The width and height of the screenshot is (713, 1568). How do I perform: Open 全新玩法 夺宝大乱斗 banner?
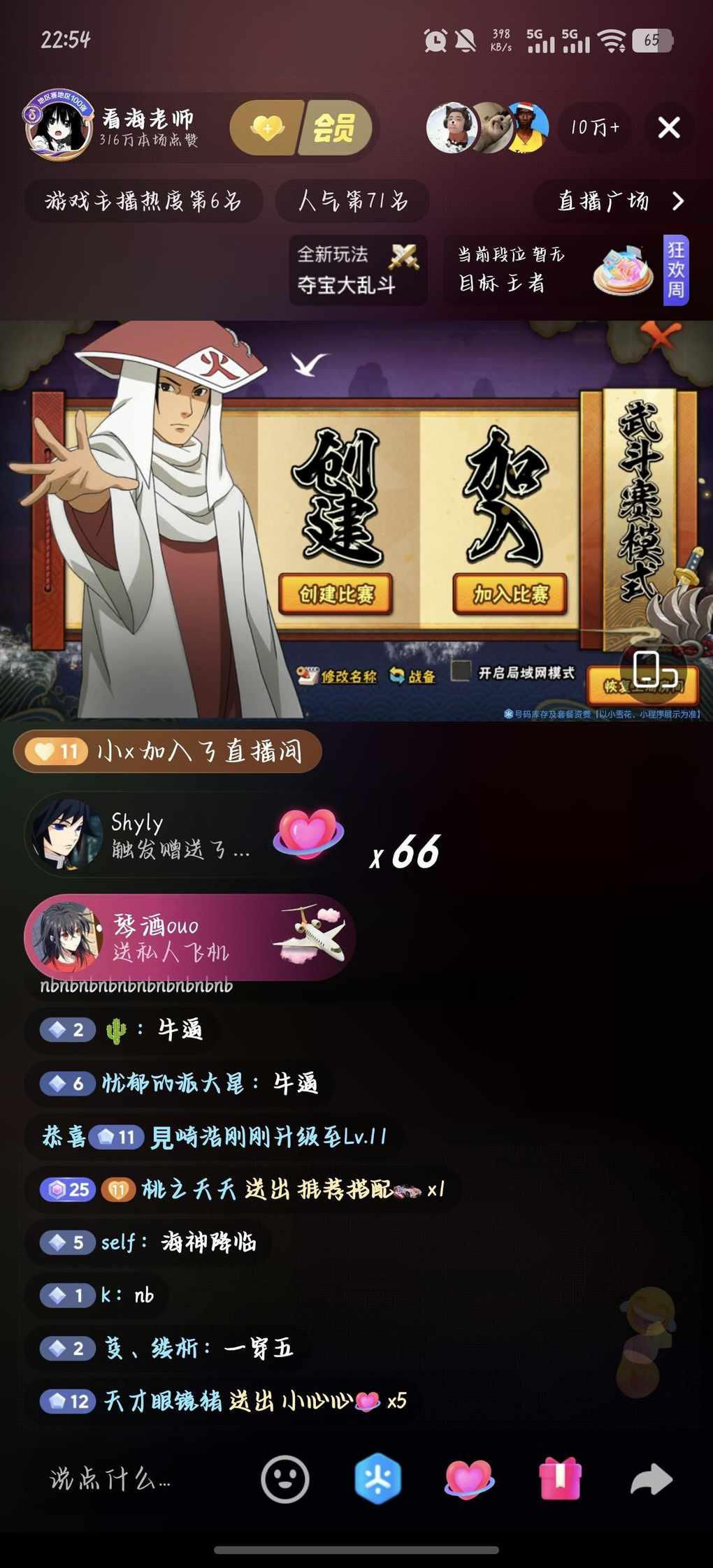tap(358, 270)
